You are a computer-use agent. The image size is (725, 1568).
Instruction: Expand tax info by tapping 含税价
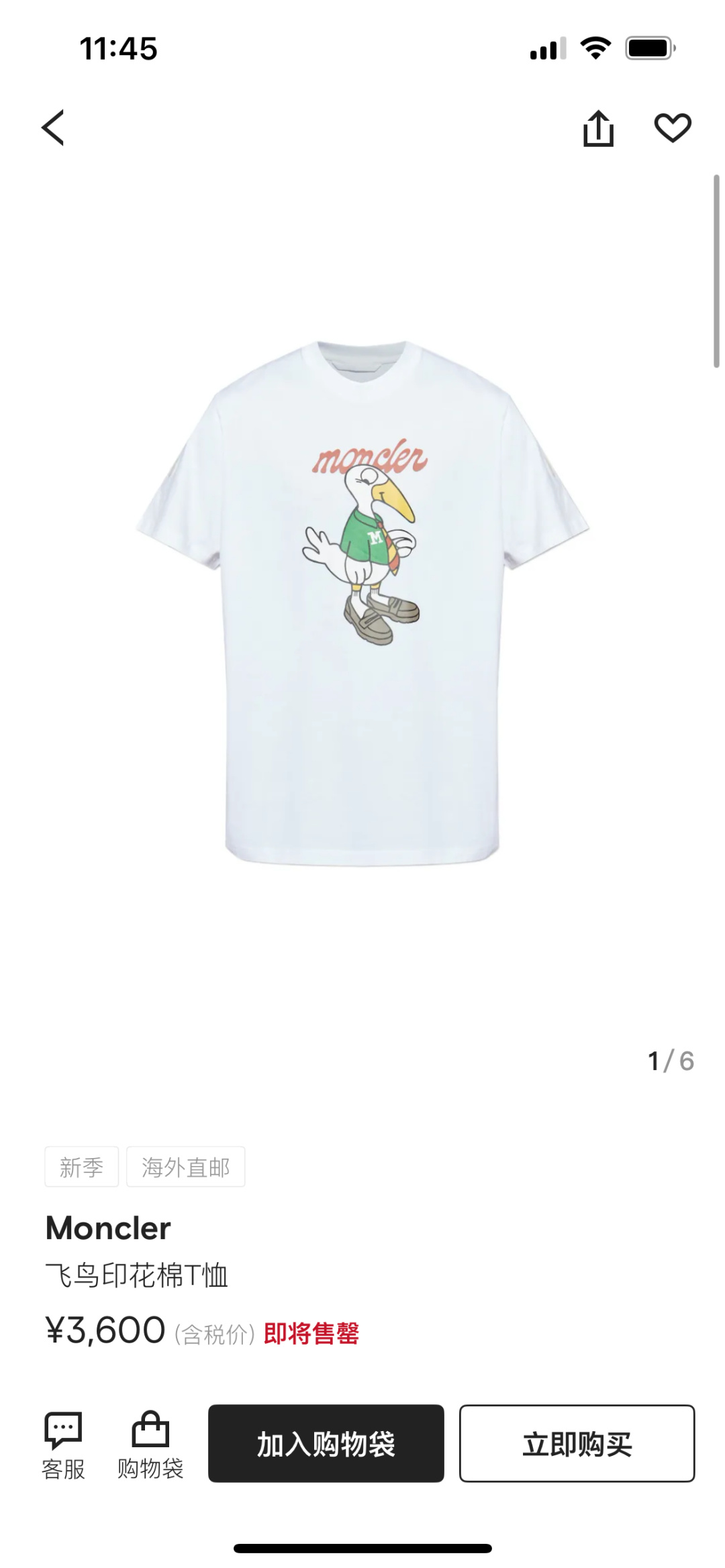click(x=213, y=1332)
